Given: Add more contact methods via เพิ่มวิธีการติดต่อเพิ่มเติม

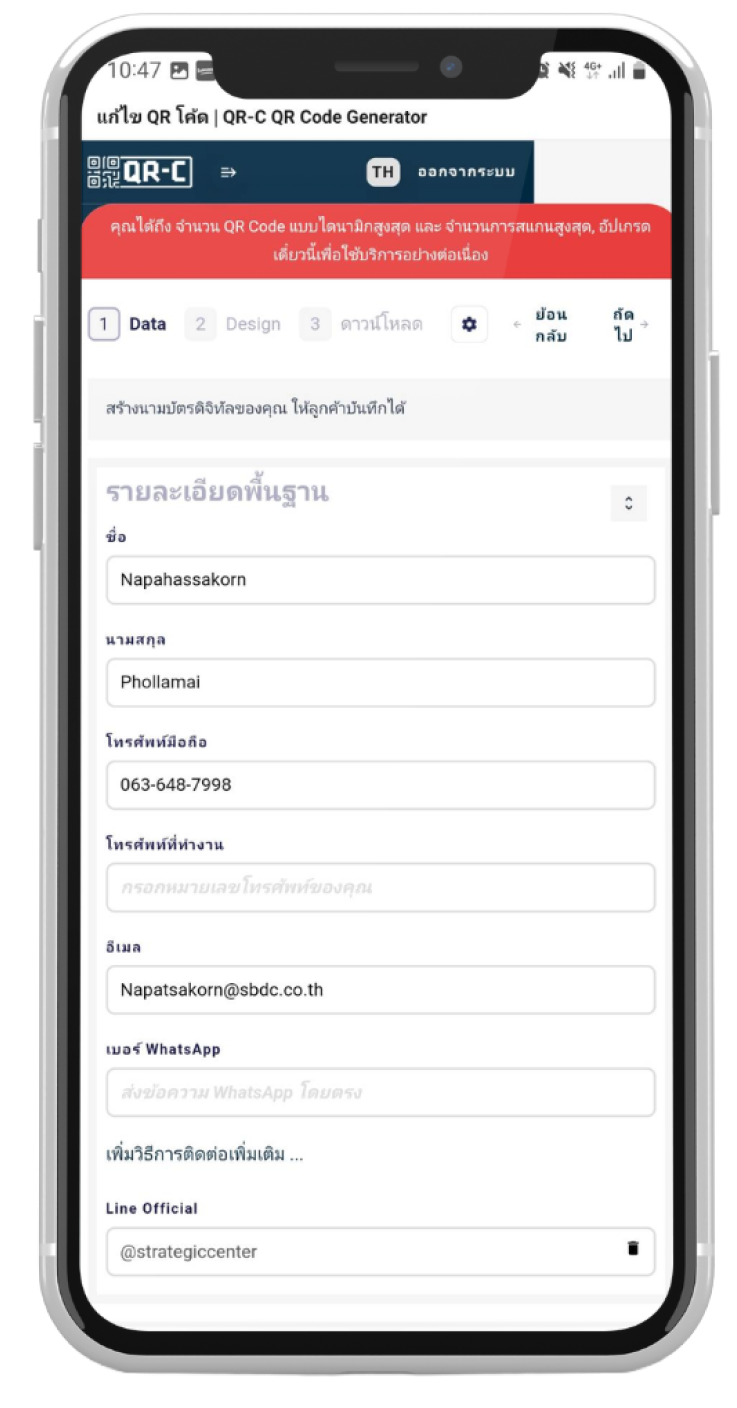Looking at the screenshot, I should click(x=205, y=1154).
